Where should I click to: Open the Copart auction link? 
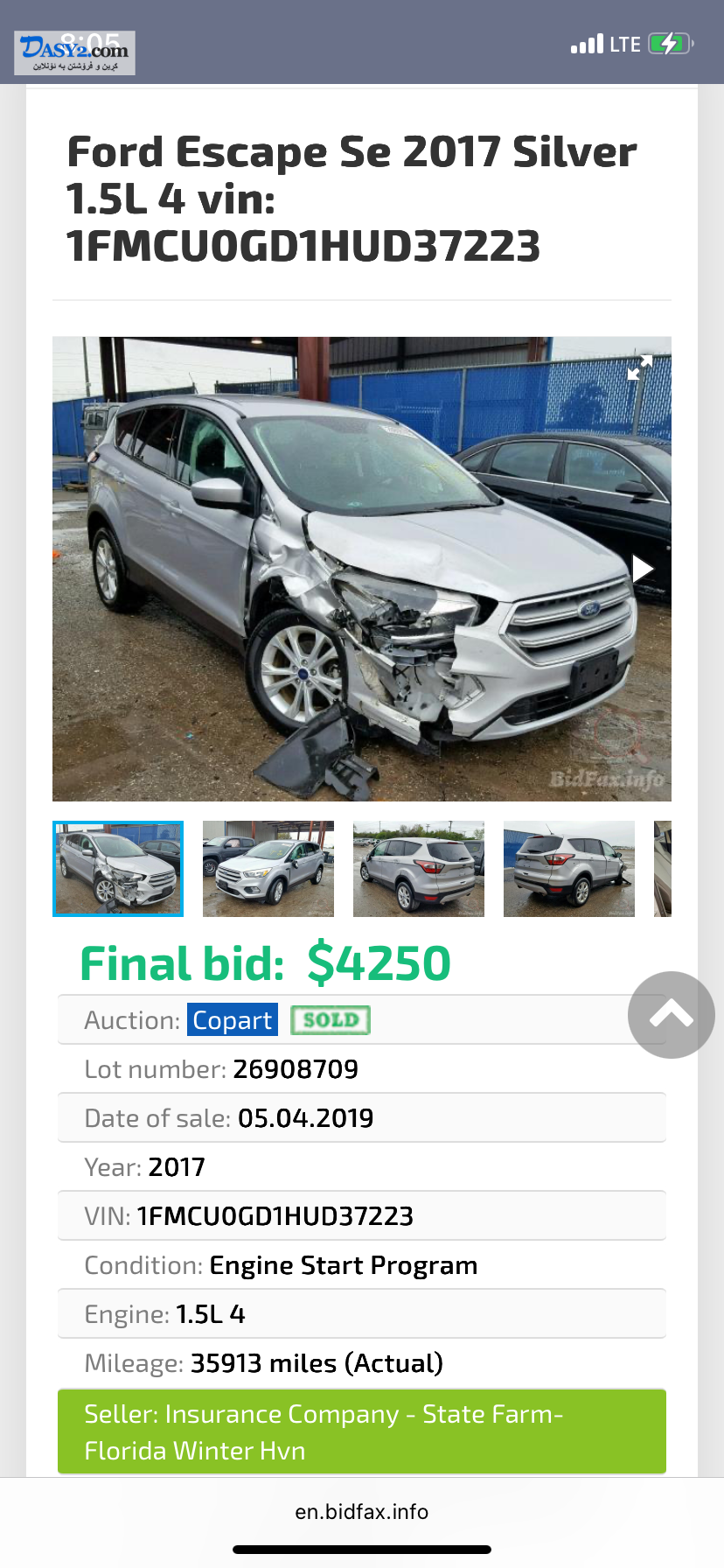click(233, 1020)
